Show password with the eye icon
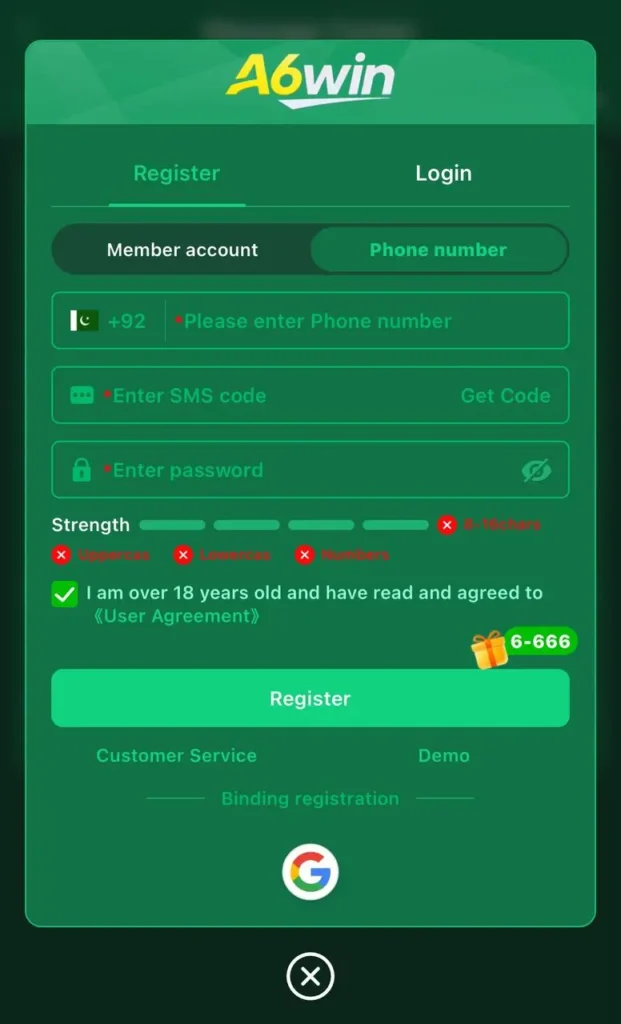Image resolution: width=621 pixels, height=1024 pixels. tap(536, 470)
